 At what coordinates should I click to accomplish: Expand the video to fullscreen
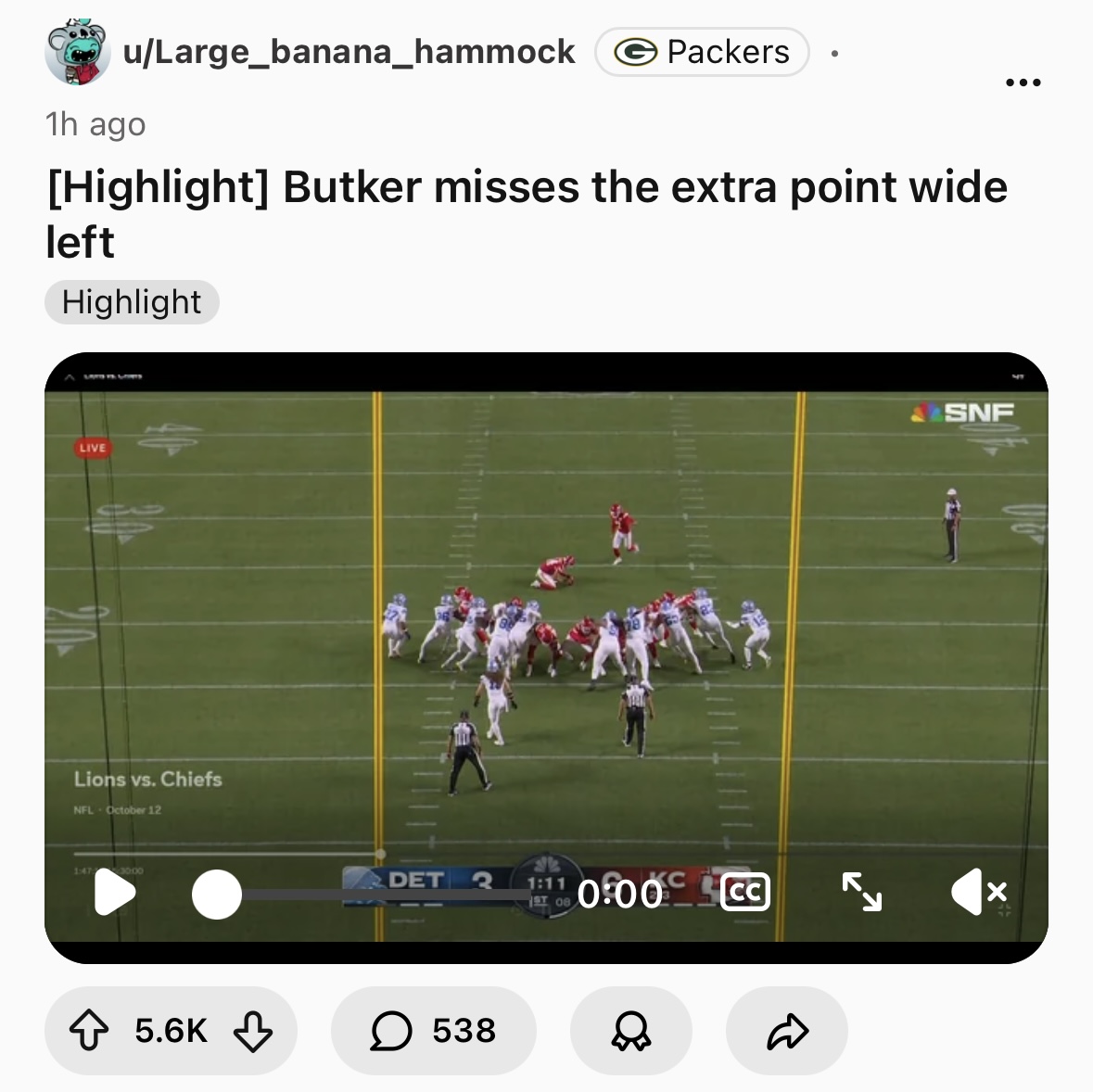tap(861, 892)
